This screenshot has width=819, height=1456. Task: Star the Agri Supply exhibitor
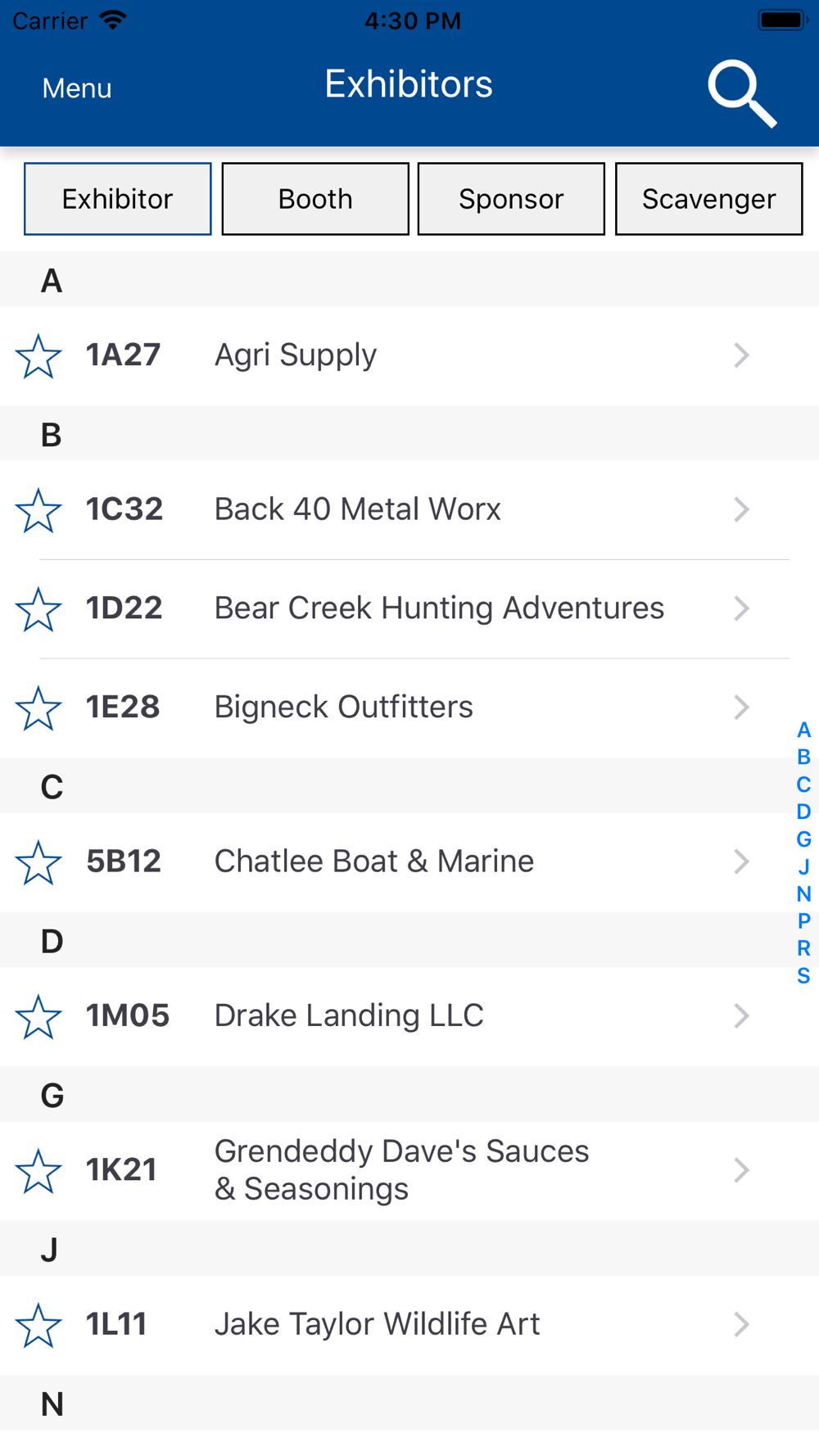38,356
